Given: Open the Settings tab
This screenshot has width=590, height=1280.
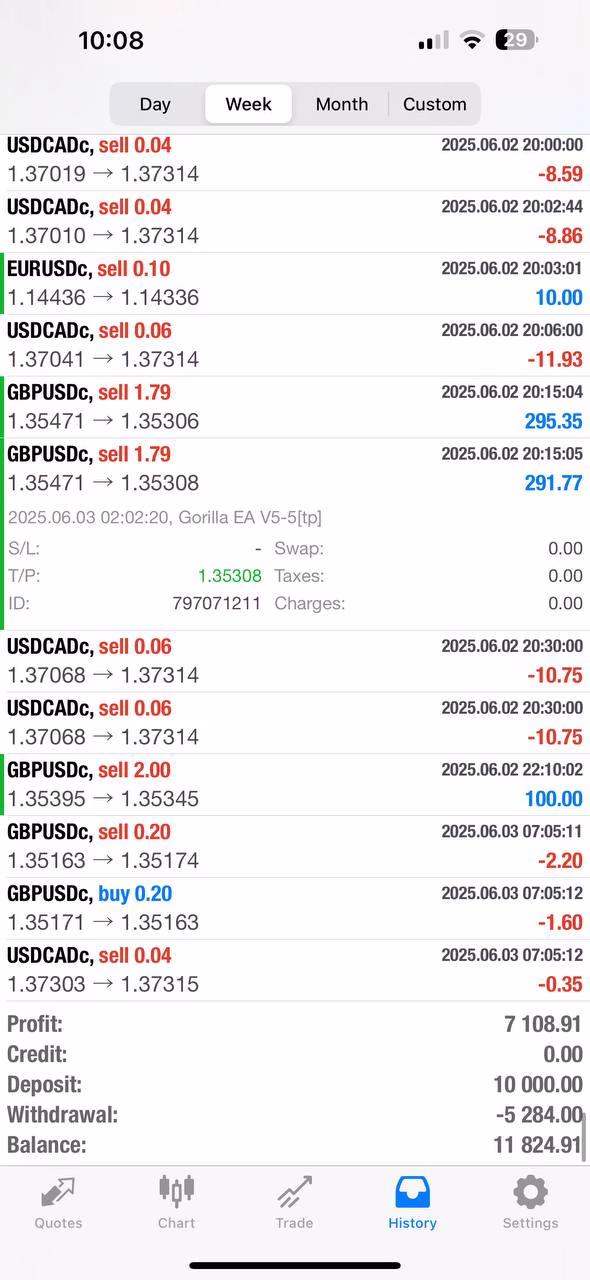Looking at the screenshot, I should tap(531, 1202).
